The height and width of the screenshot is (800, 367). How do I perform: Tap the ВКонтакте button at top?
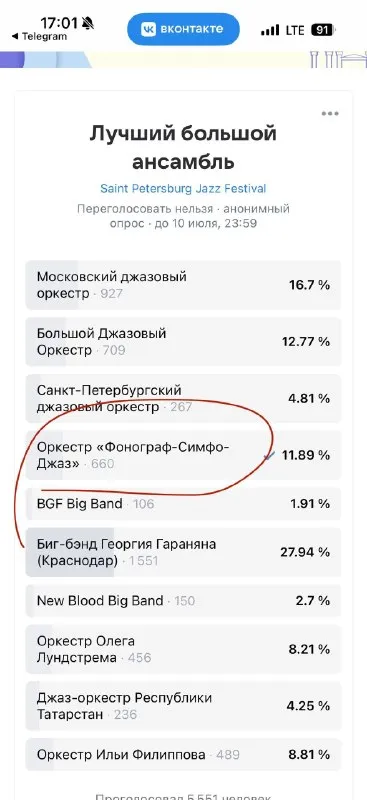click(183, 30)
